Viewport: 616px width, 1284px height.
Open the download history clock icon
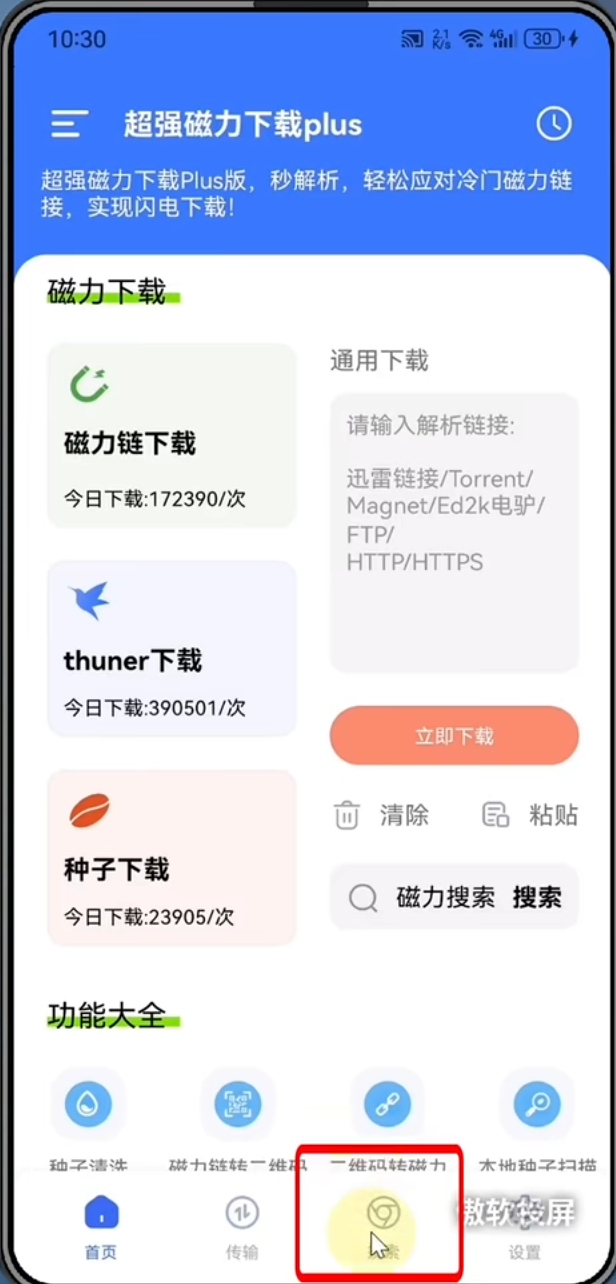[554, 123]
